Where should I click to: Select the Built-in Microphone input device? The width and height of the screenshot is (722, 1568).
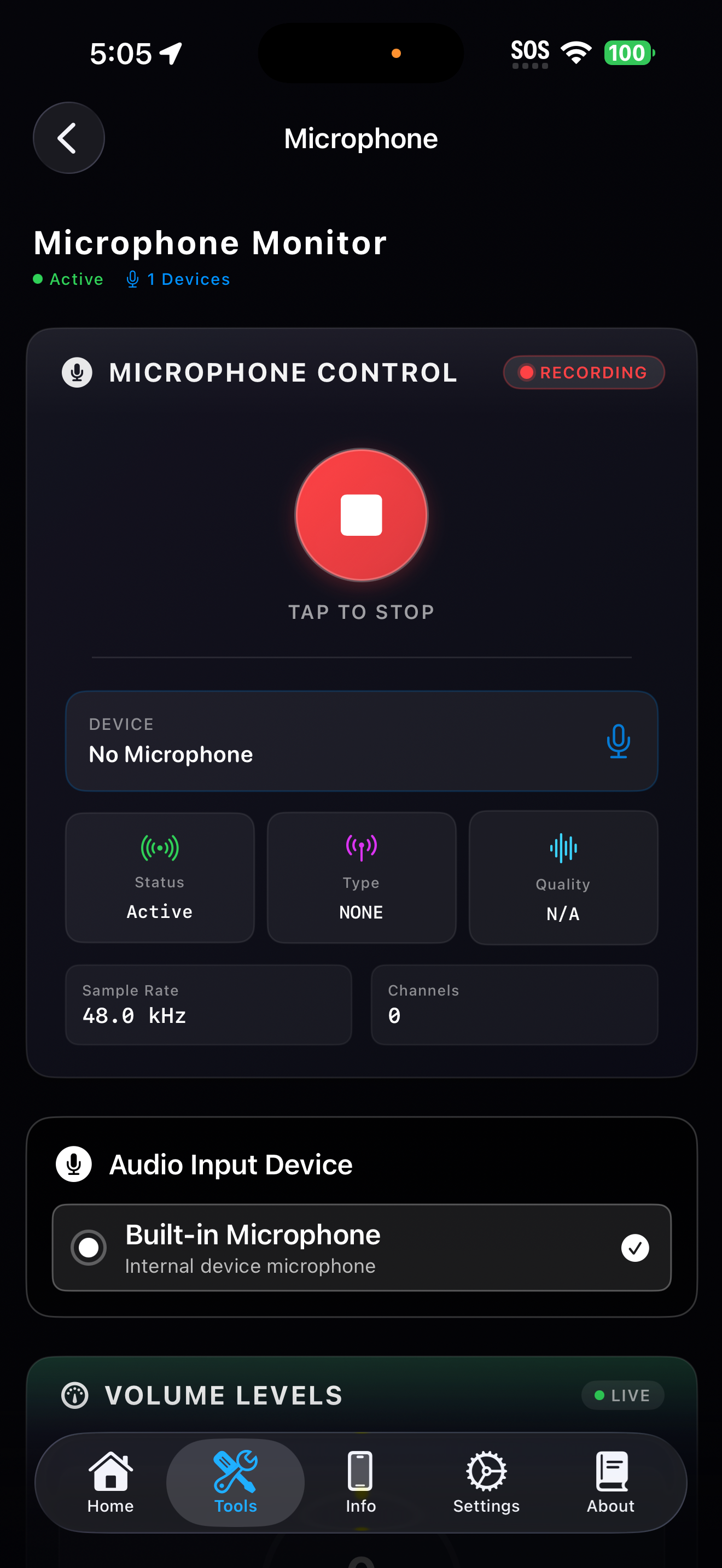pyautogui.click(x=361, y=1247)
